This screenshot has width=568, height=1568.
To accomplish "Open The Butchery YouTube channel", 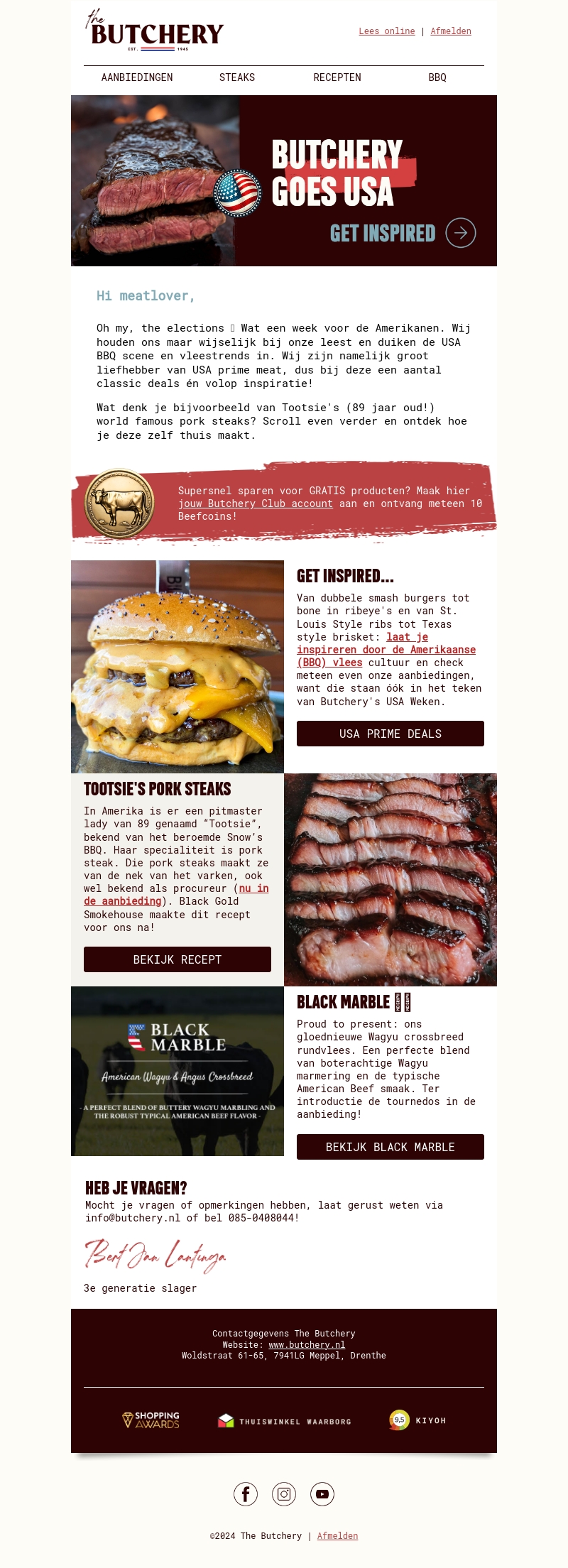I will (x=322, y=1494).
